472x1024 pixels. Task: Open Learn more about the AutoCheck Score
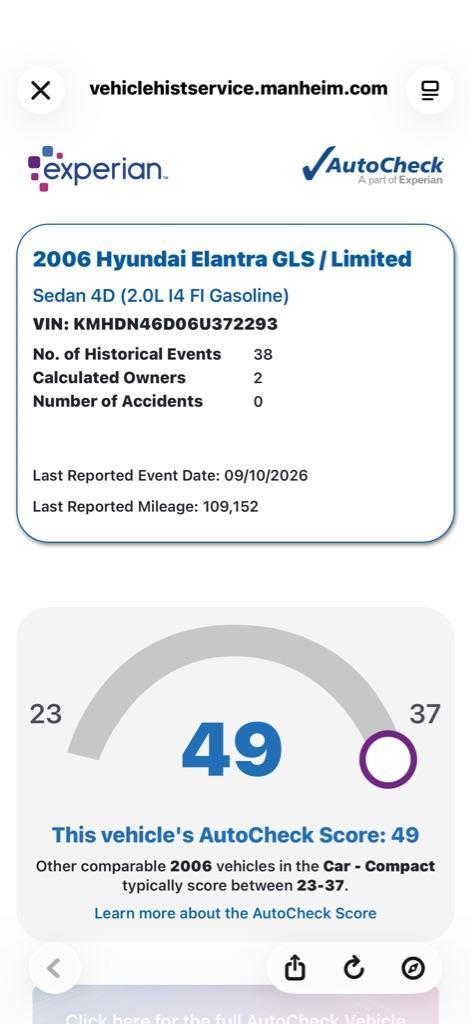[235, 913]
